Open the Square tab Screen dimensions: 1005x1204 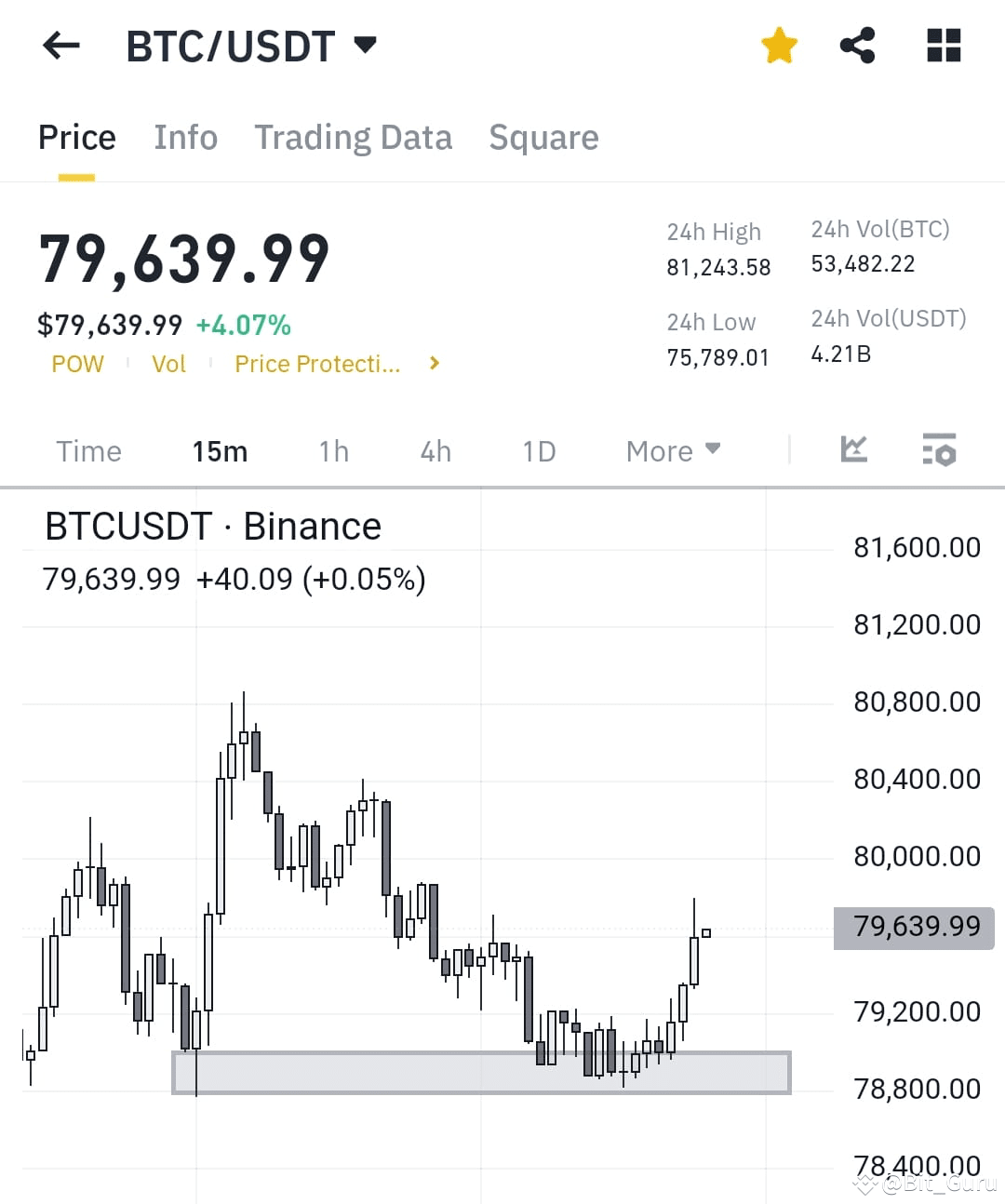point(543,137)
